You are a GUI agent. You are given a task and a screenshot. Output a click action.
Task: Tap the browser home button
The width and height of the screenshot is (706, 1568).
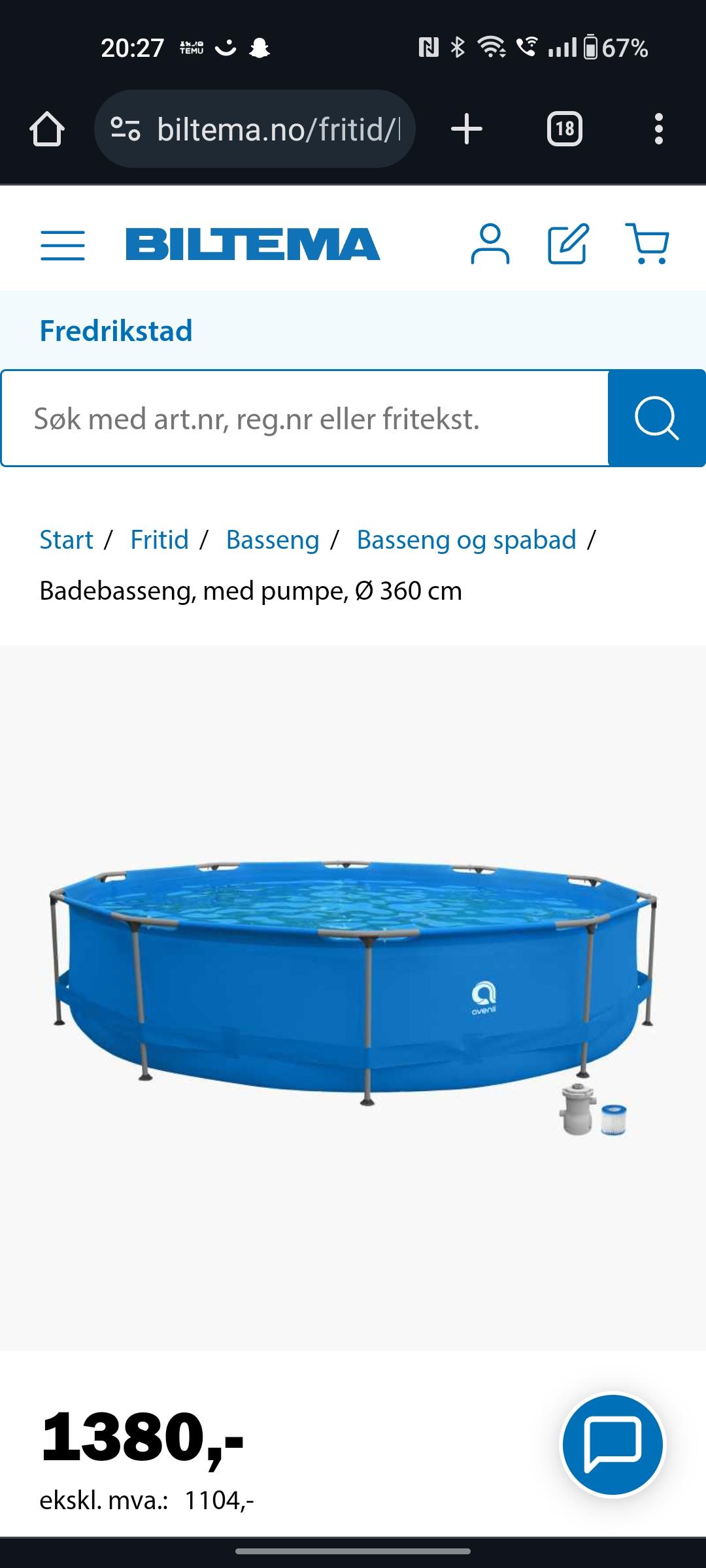[47, 129]
